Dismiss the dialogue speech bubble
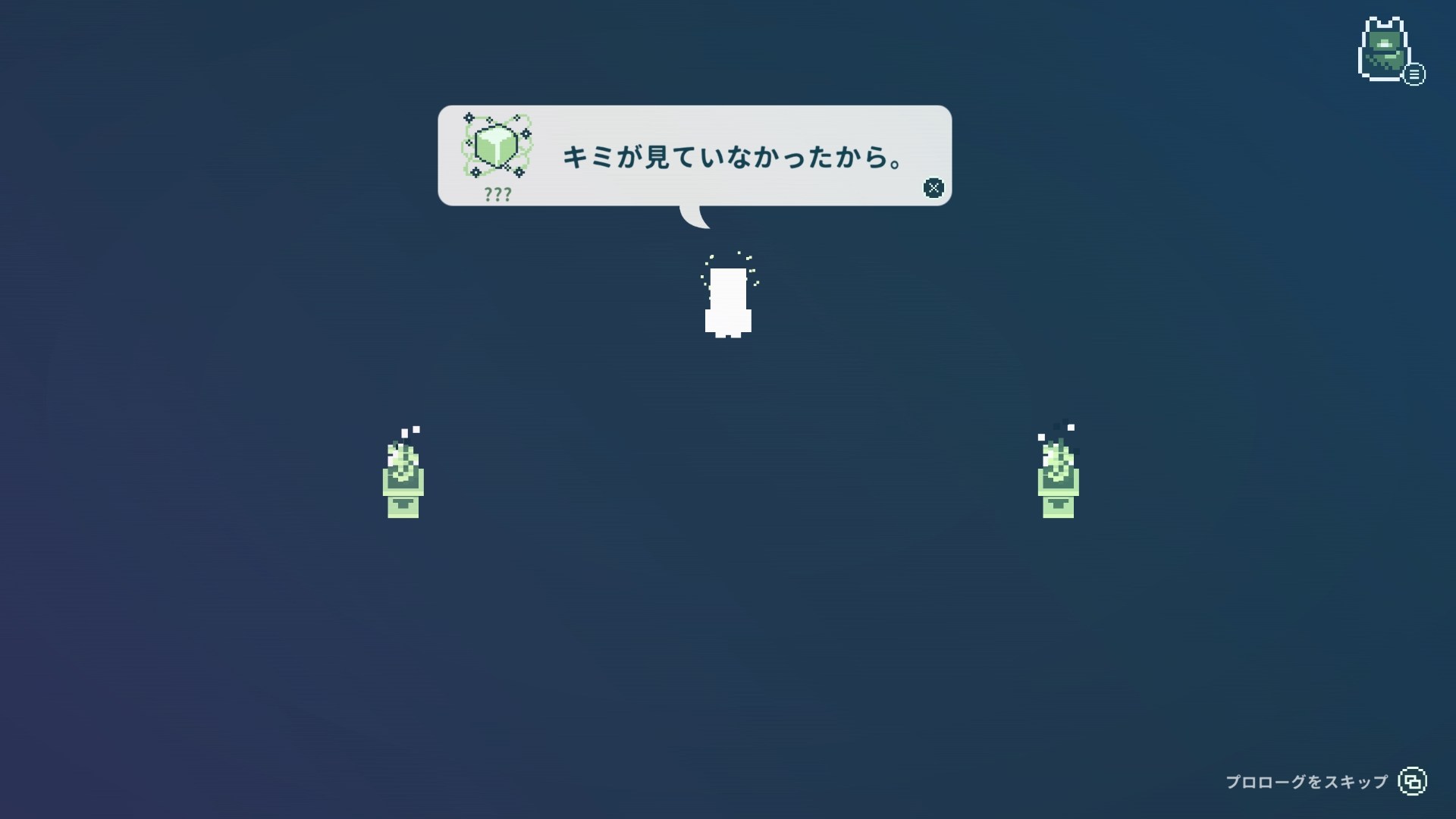This screenshot has width=1456, height=819. 934,188
